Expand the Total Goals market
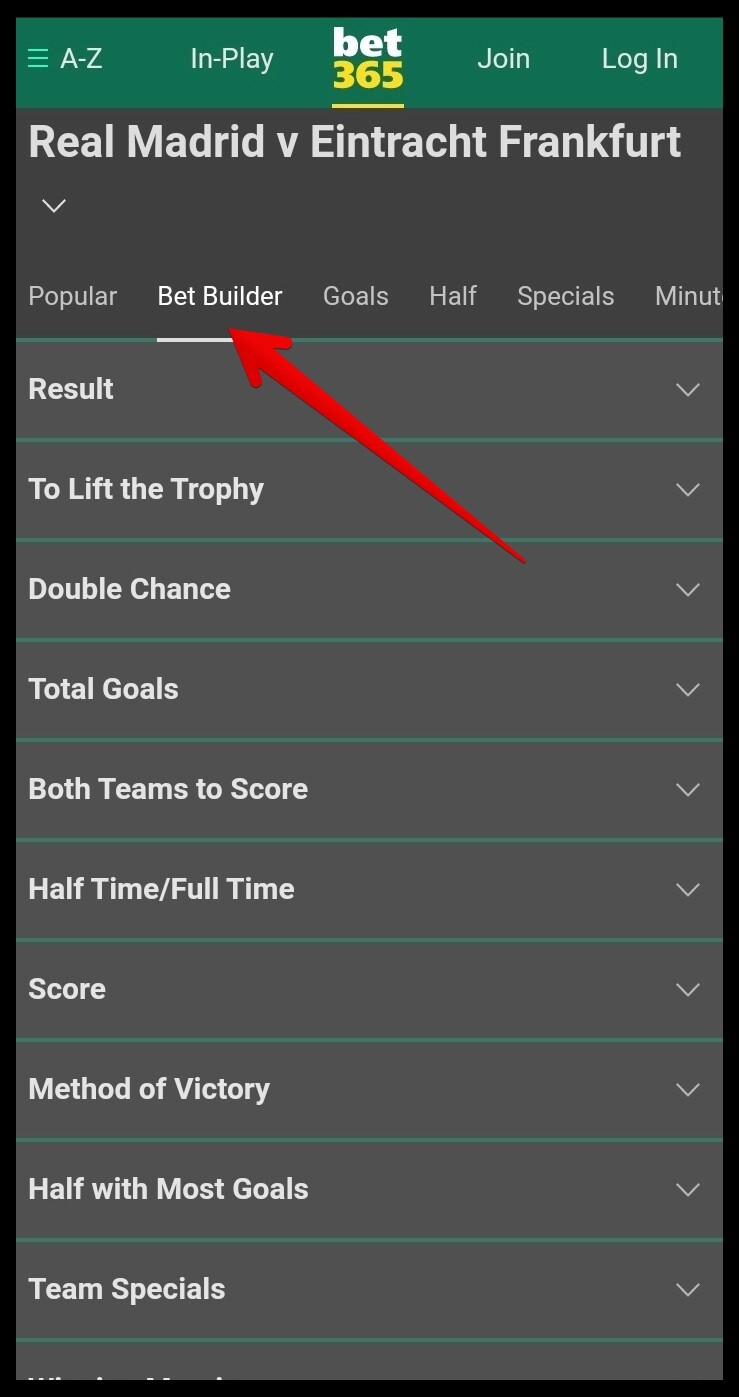 [x=369, y=689]
